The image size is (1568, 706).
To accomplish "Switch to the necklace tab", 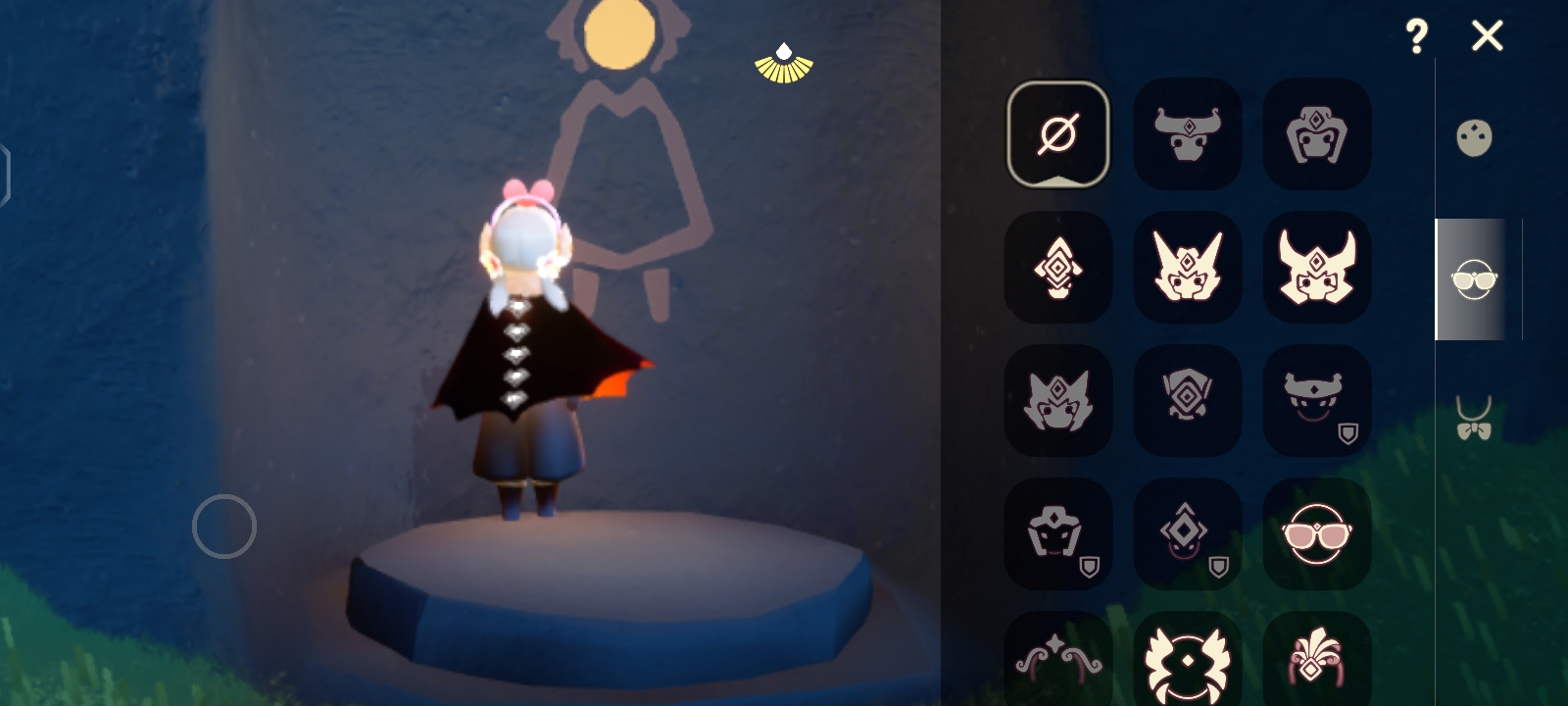I will click(1473, 418).
